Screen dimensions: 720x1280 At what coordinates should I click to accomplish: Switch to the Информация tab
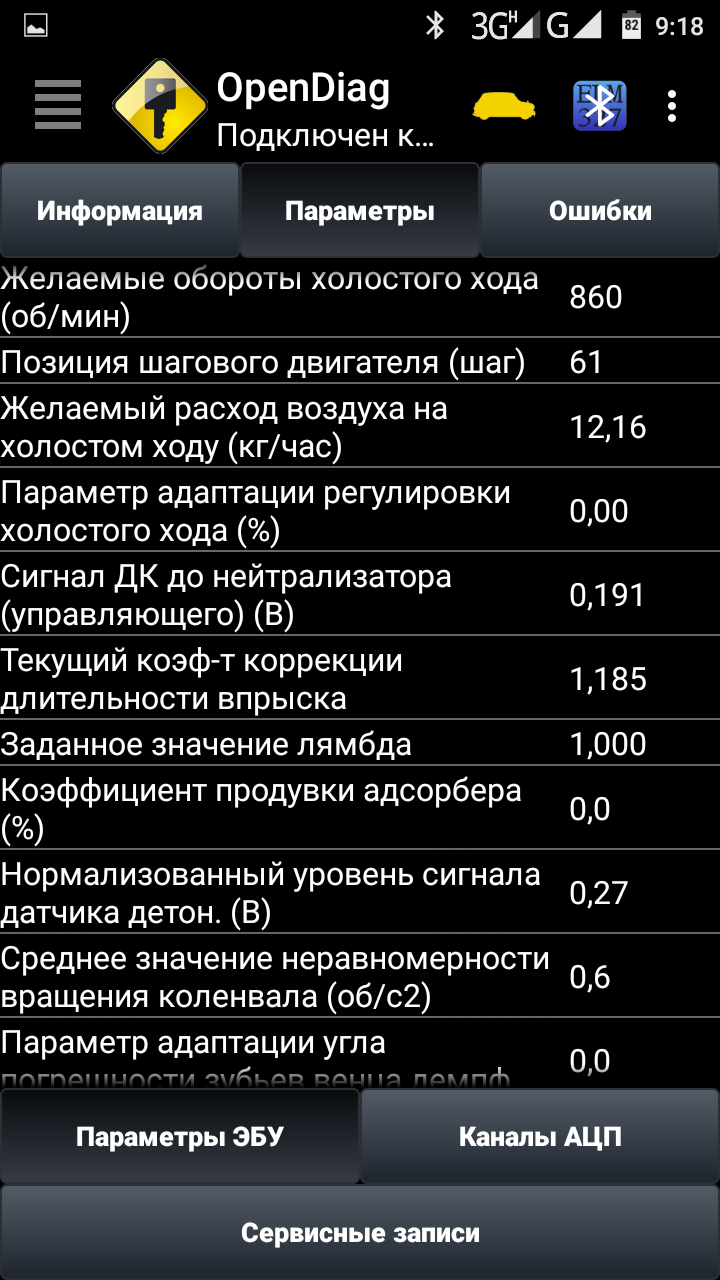tap(120, 211)
